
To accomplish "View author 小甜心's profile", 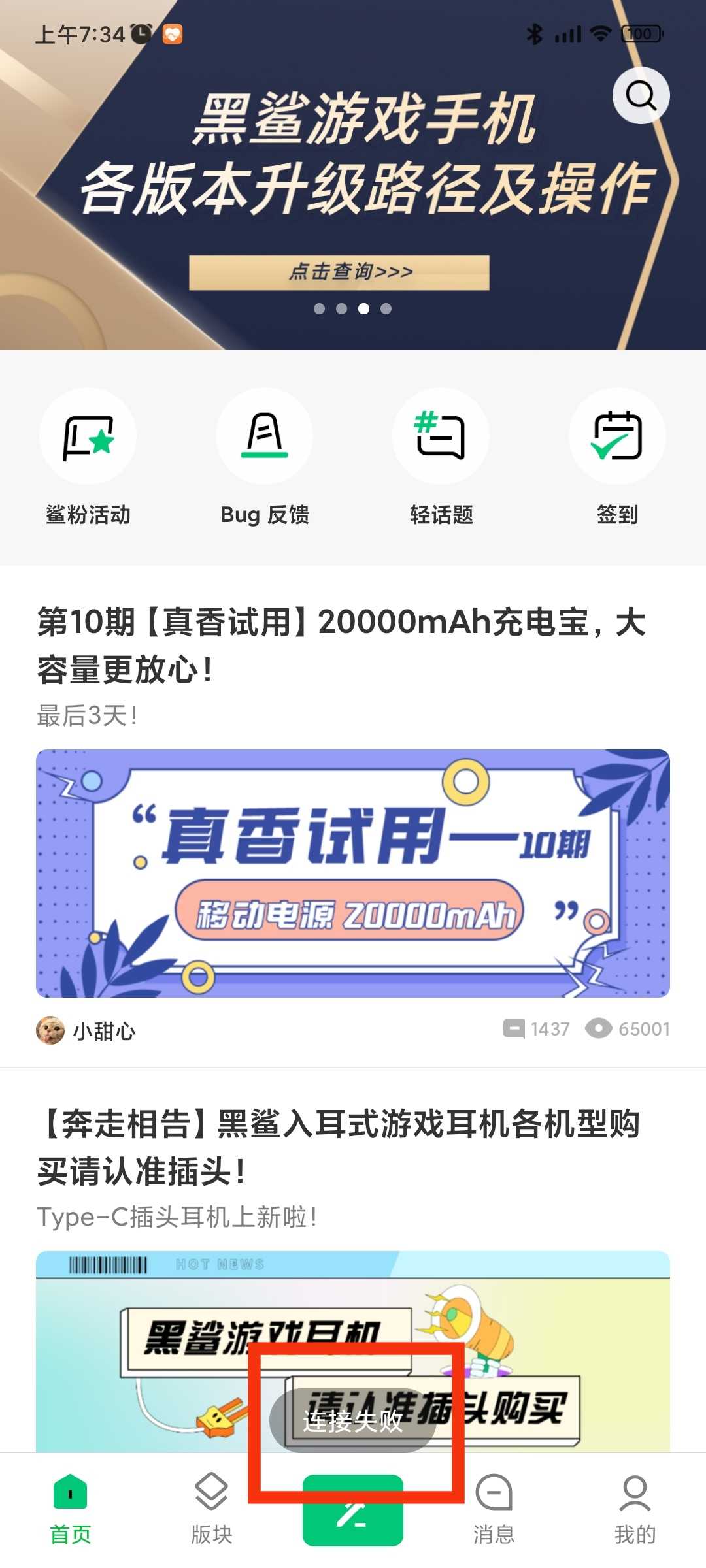I will click(x=86, y=1030).
